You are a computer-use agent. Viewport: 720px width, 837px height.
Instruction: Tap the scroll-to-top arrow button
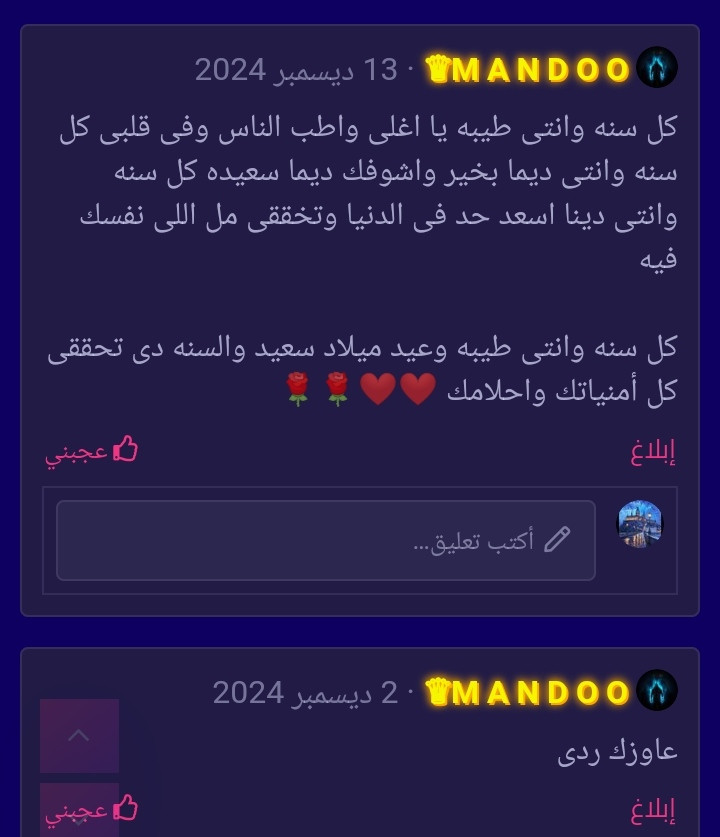coord(79,736)
